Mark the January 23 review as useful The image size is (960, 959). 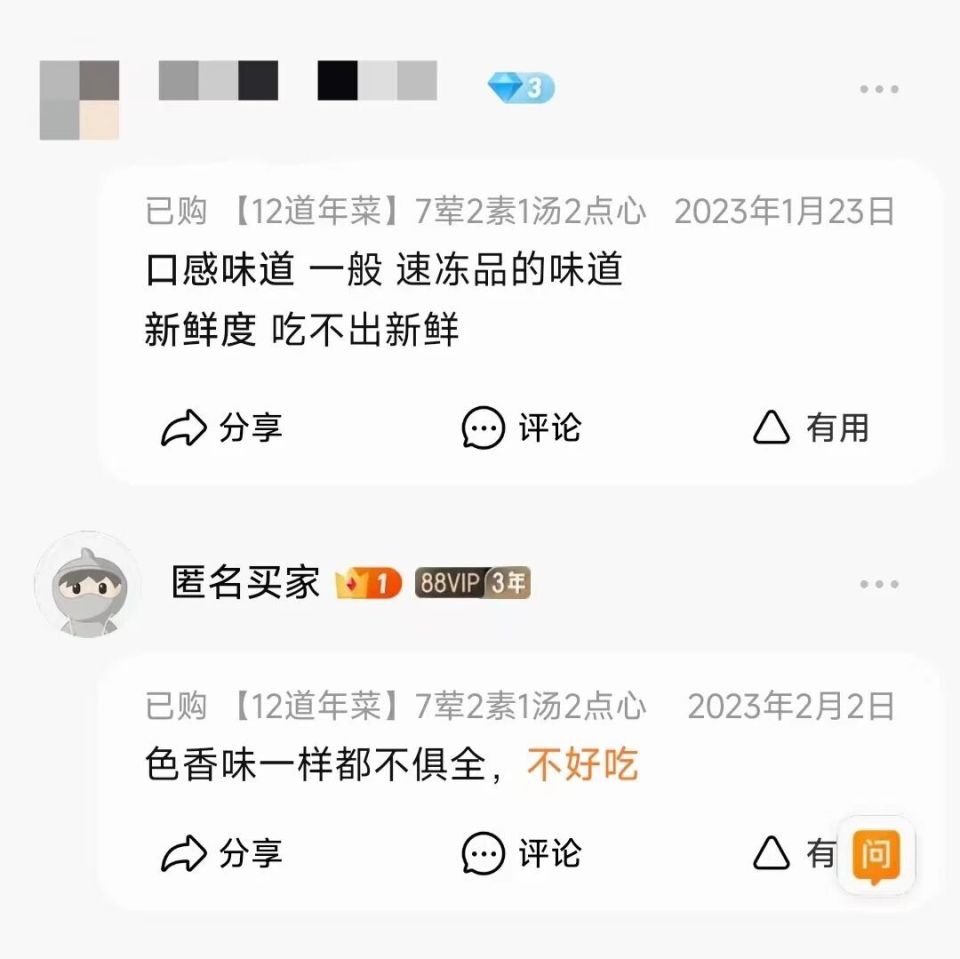click(811, 427)
